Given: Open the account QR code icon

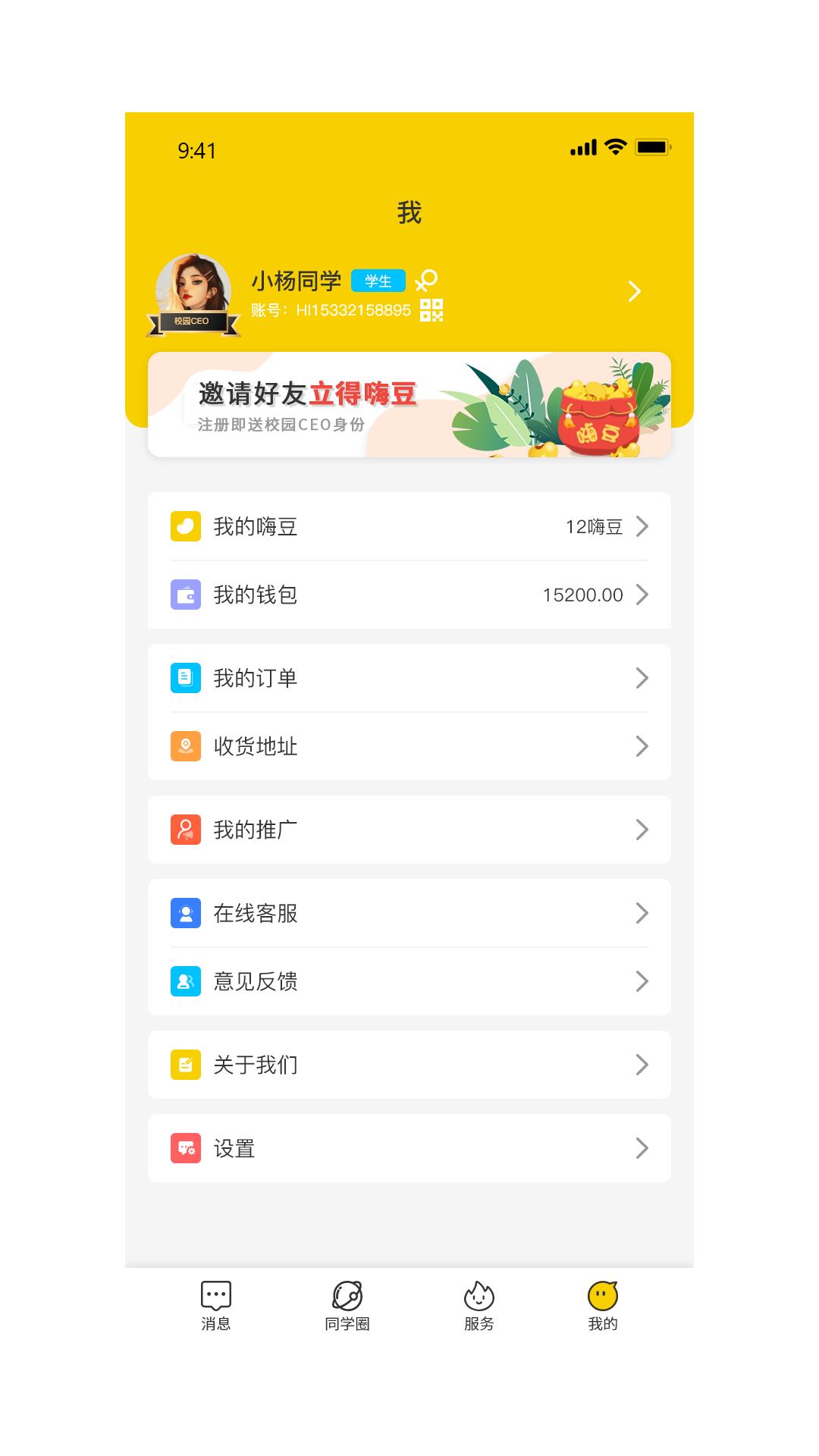Looking at the screenshot, I should (x=431, y=310).
